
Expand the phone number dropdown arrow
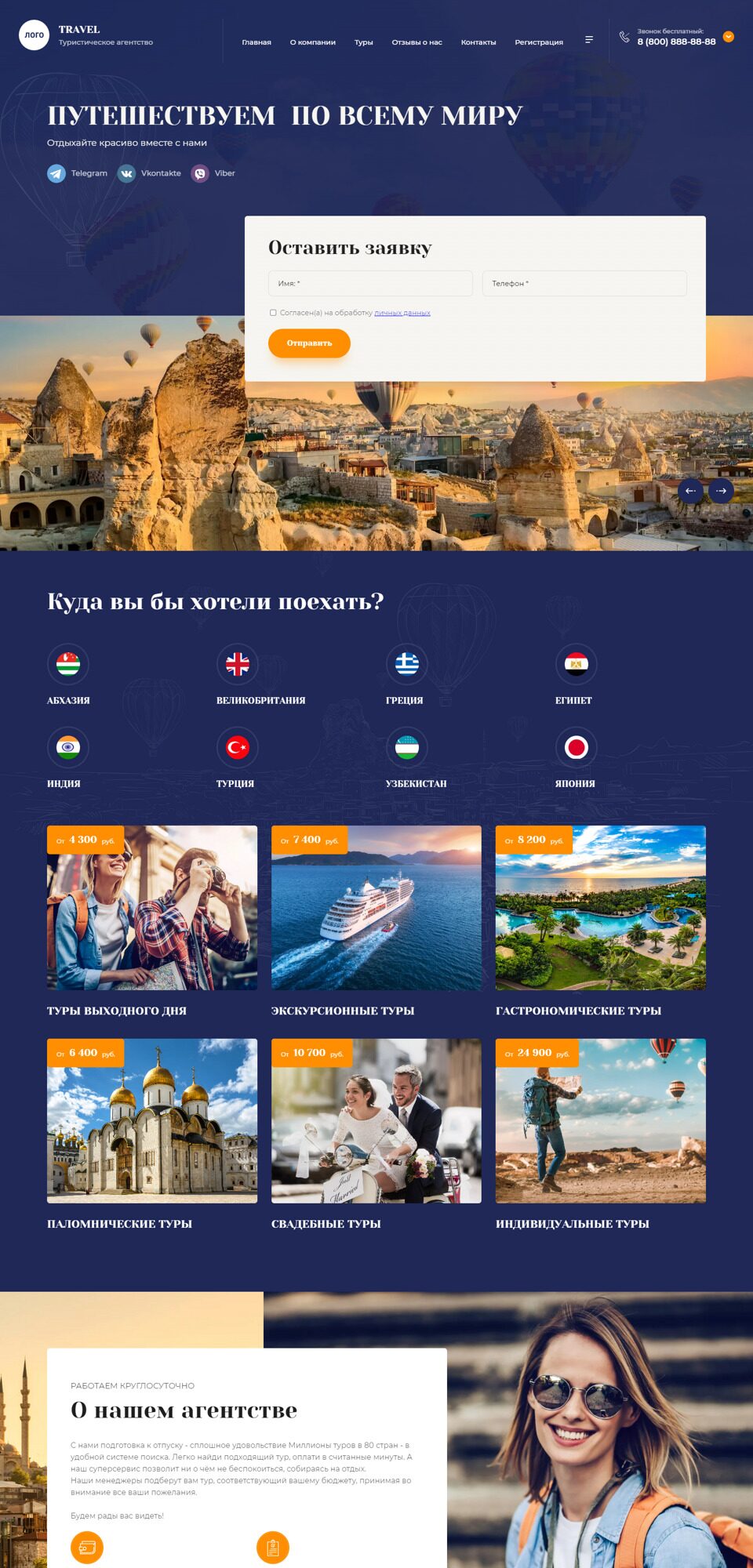(x=729, y=37)
